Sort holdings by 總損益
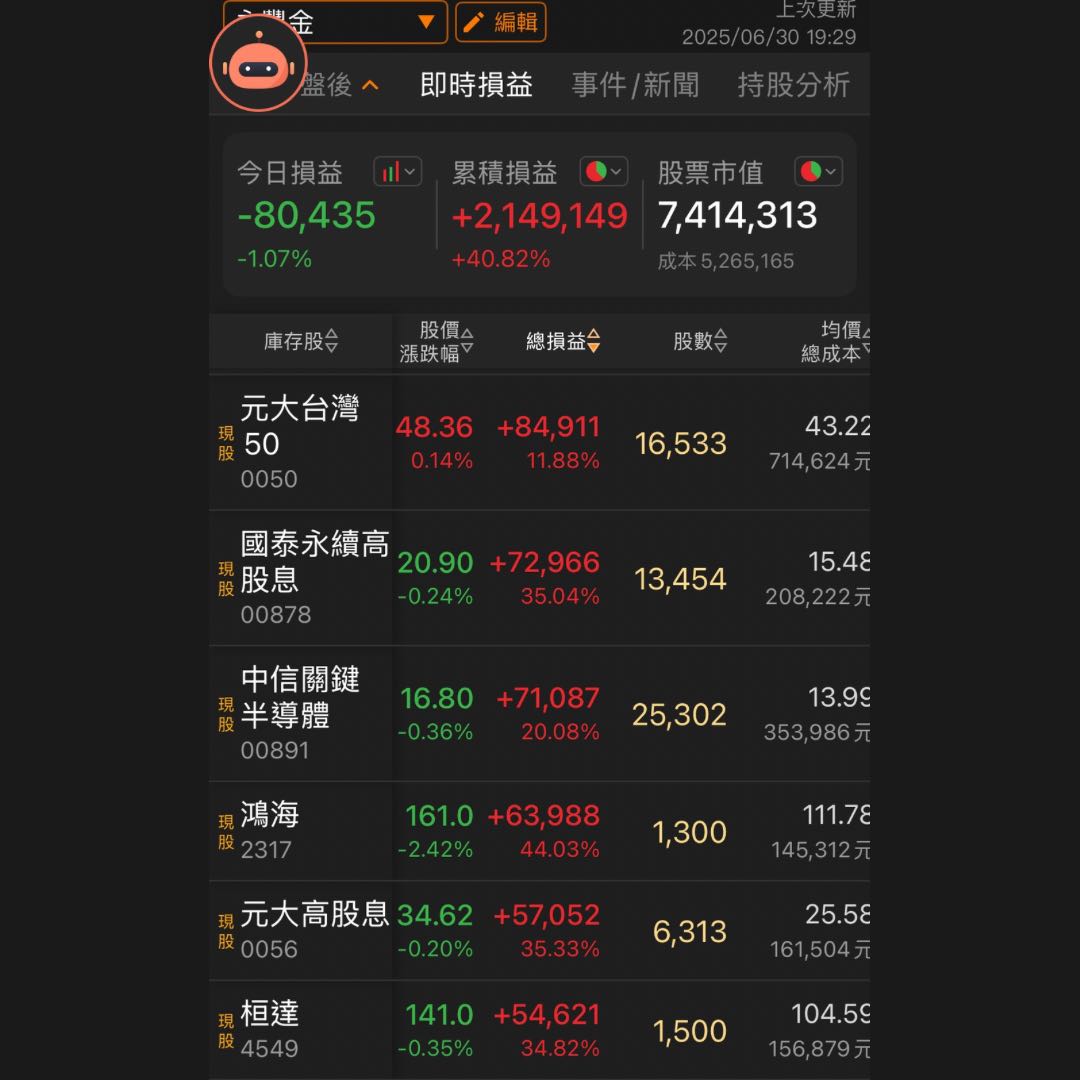1080x1080 pixels. click(563, 342)
